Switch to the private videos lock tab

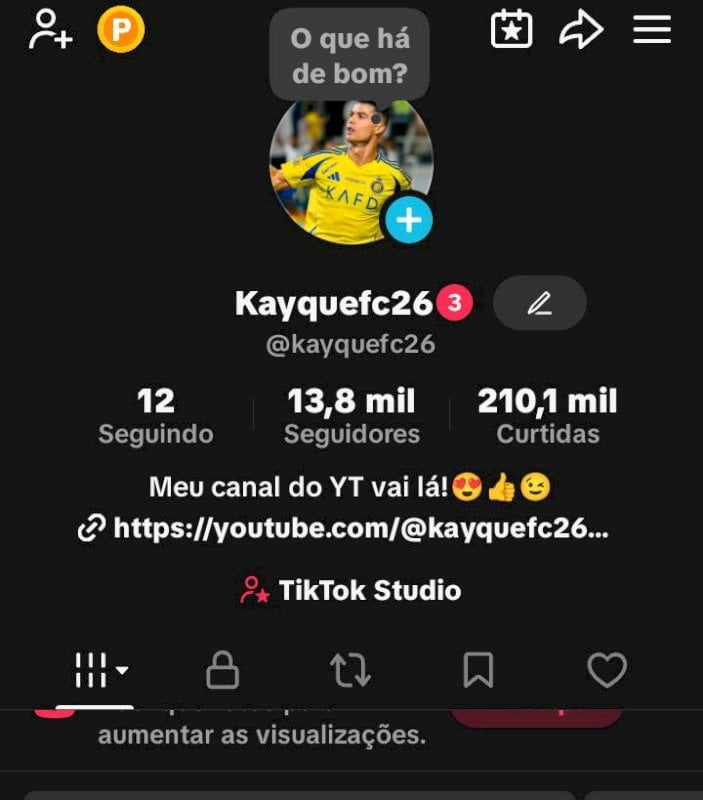[x=222, y=671]
